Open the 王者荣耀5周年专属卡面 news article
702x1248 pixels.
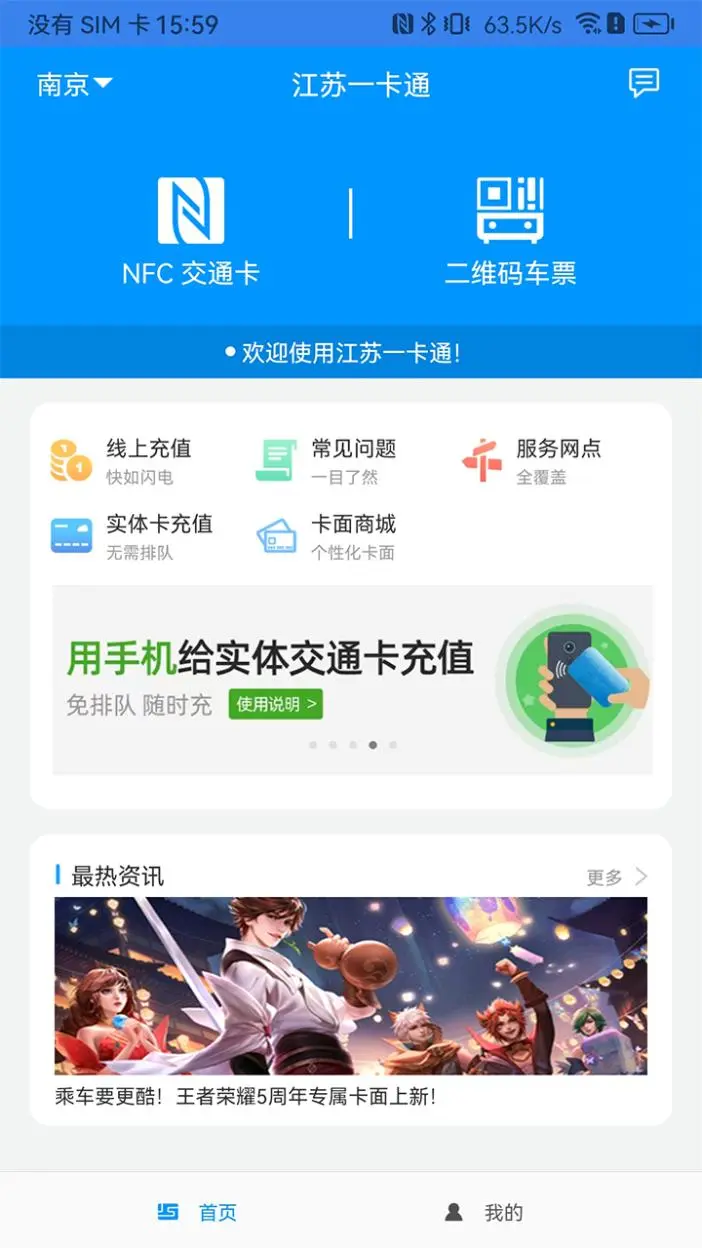pos(350,1000)
